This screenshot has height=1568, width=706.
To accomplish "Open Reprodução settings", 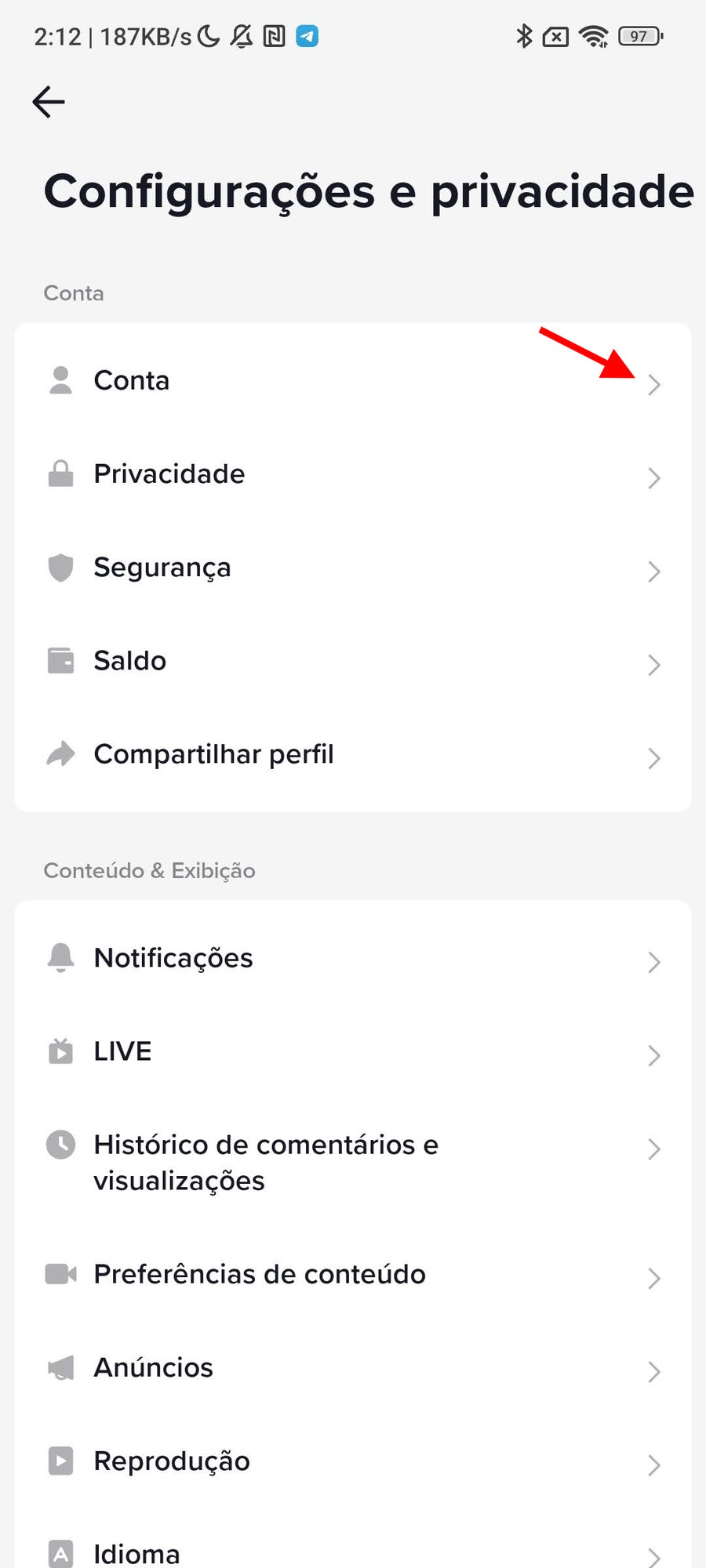I will coord(353,1461).
